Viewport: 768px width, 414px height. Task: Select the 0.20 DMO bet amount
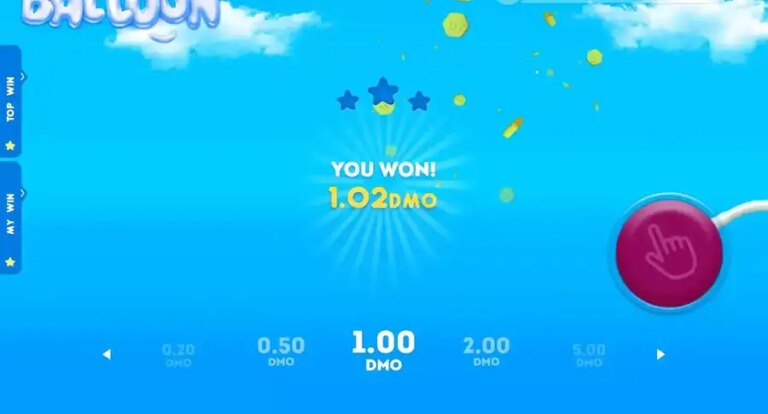point(178,354)
